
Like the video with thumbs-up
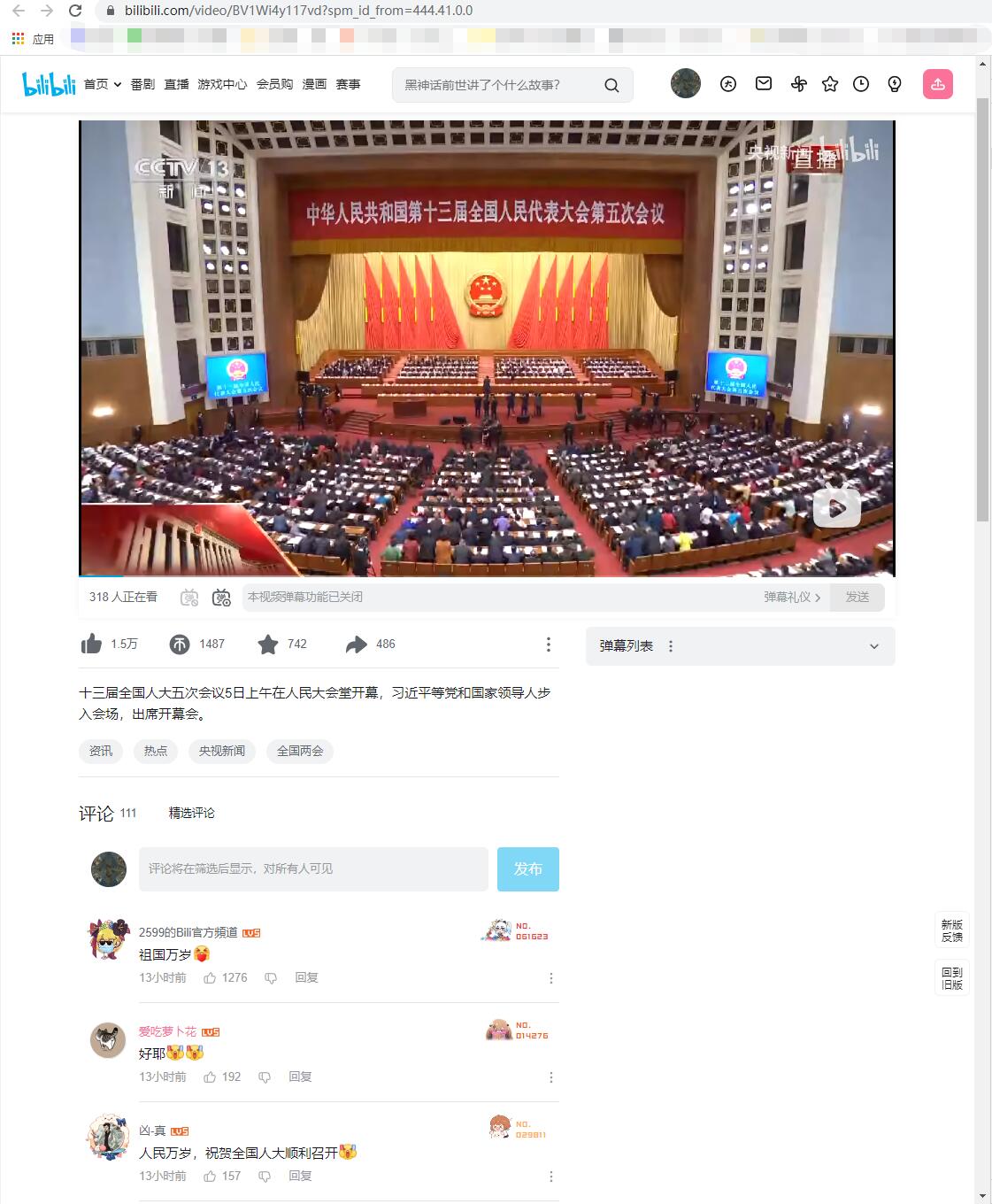point(92,644)
